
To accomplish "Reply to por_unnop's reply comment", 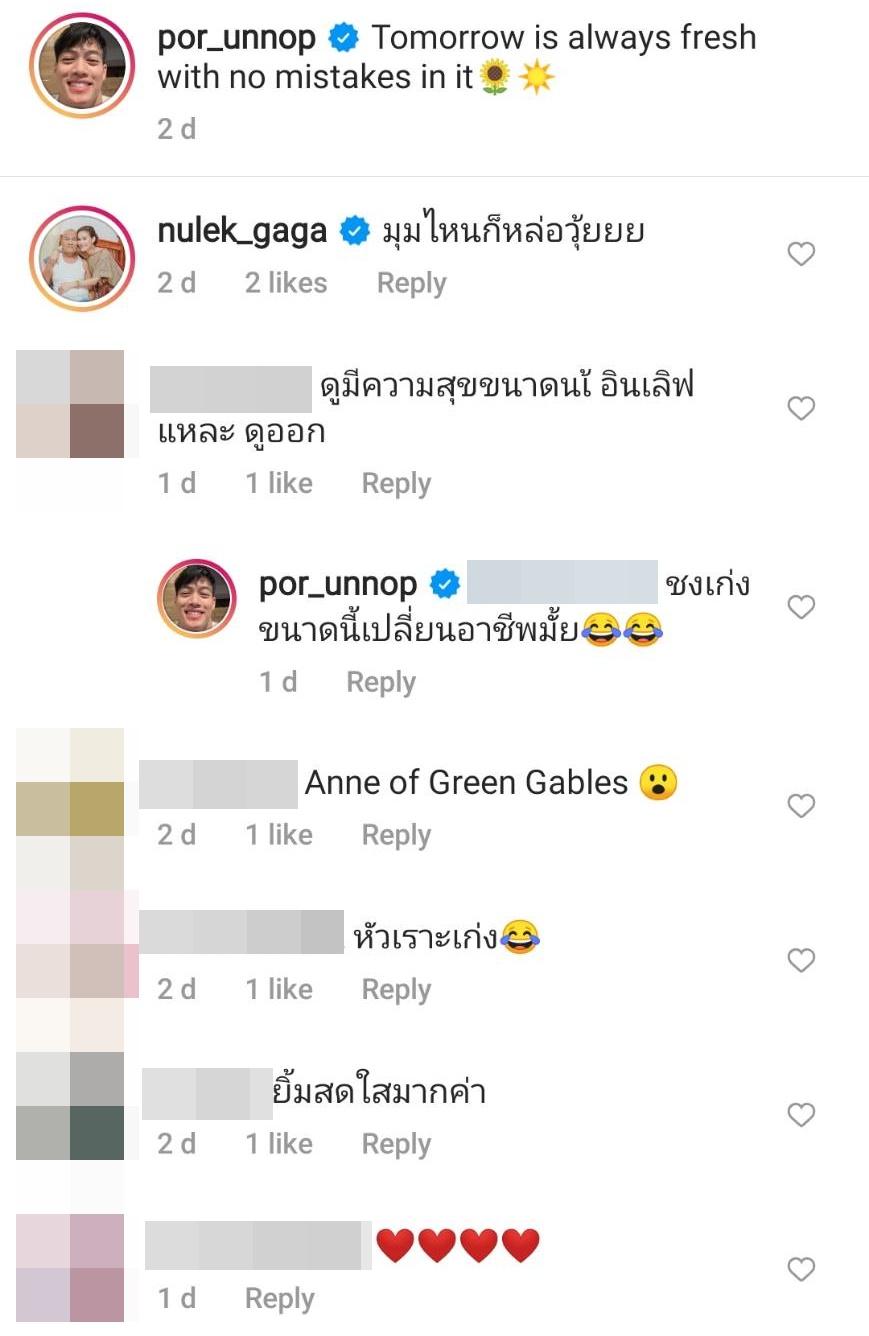I will point(380,682).
